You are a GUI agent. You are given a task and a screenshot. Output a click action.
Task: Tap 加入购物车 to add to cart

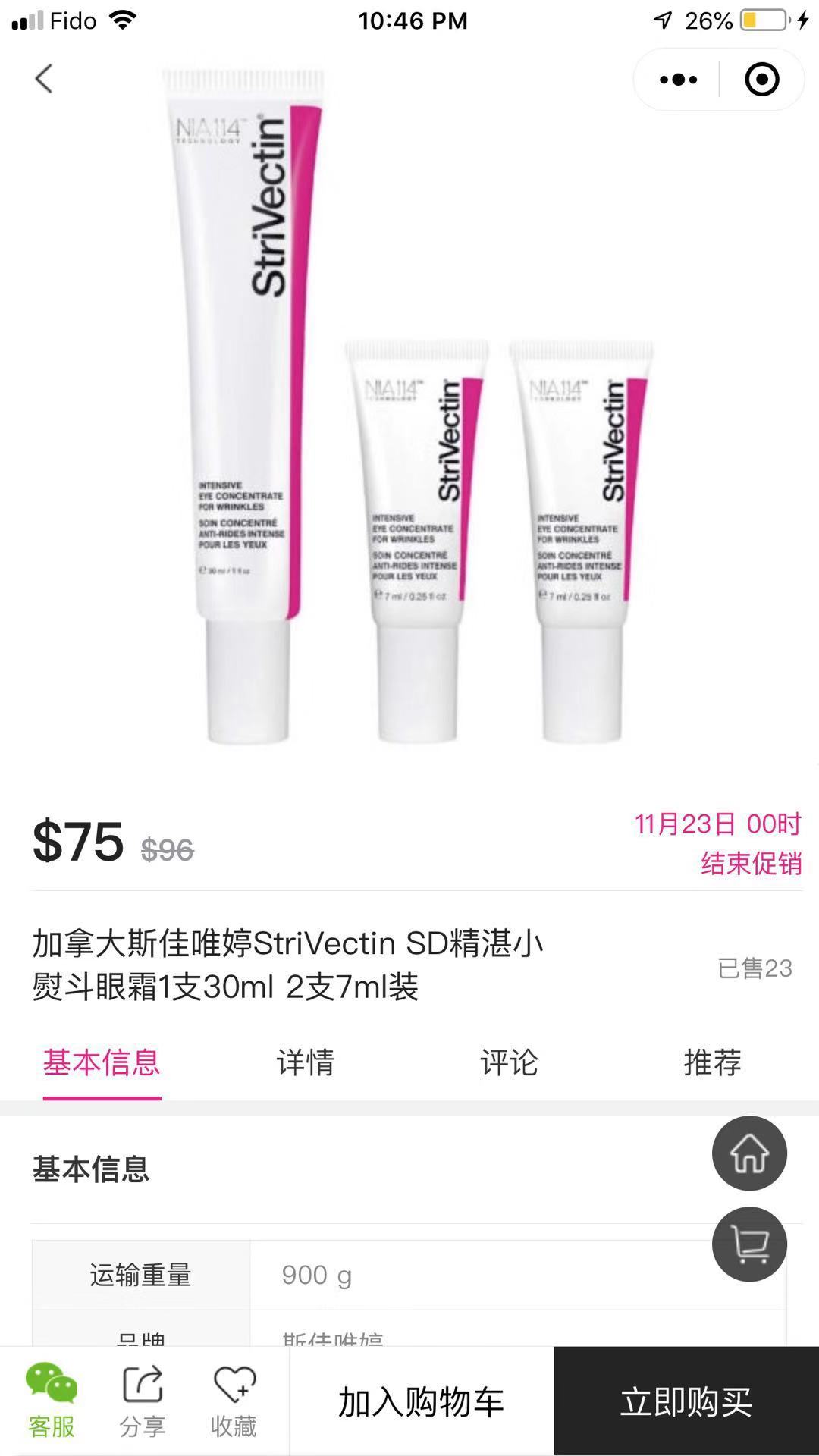click(x=421, y=1402)
